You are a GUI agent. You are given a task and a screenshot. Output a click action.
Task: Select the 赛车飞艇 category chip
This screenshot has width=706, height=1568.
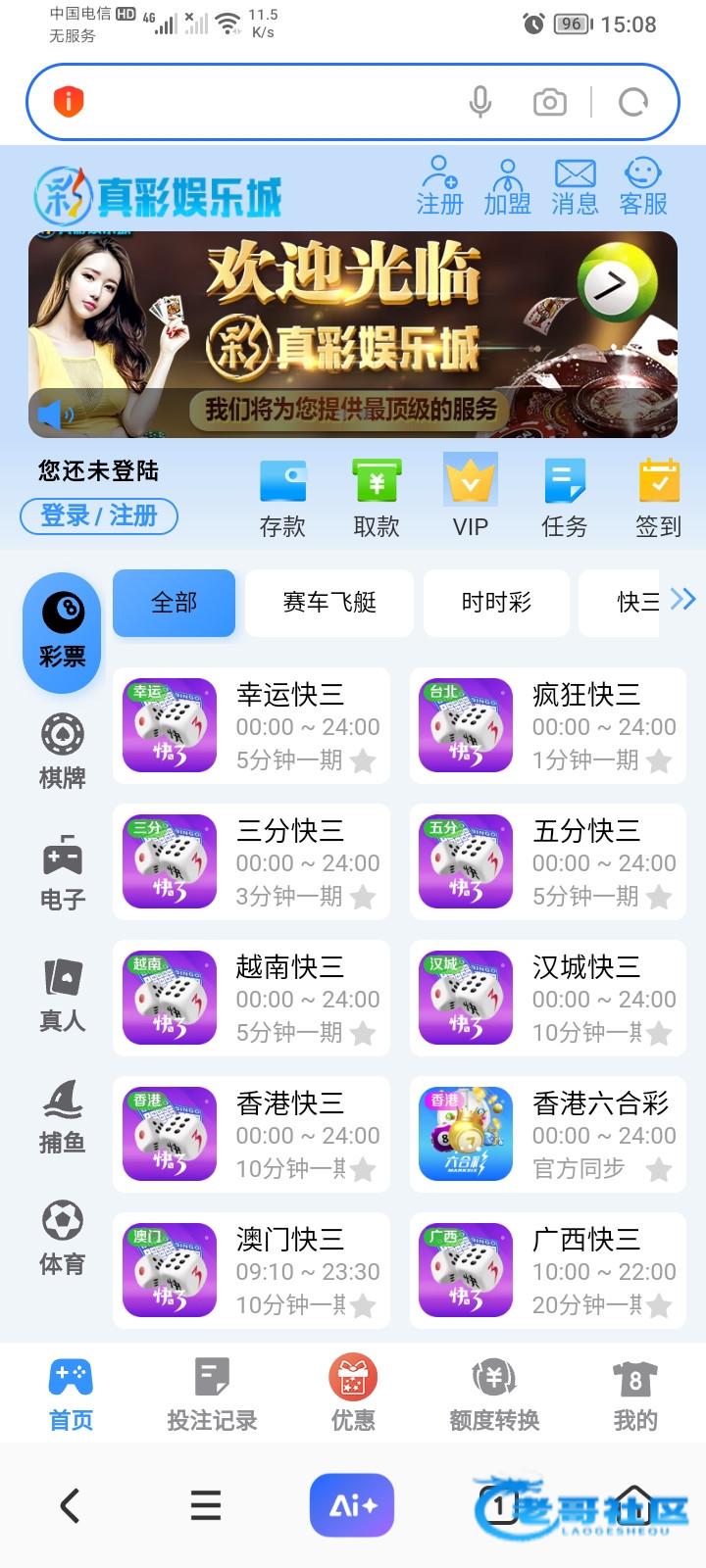pyautogui.click(x=329, y=603)
